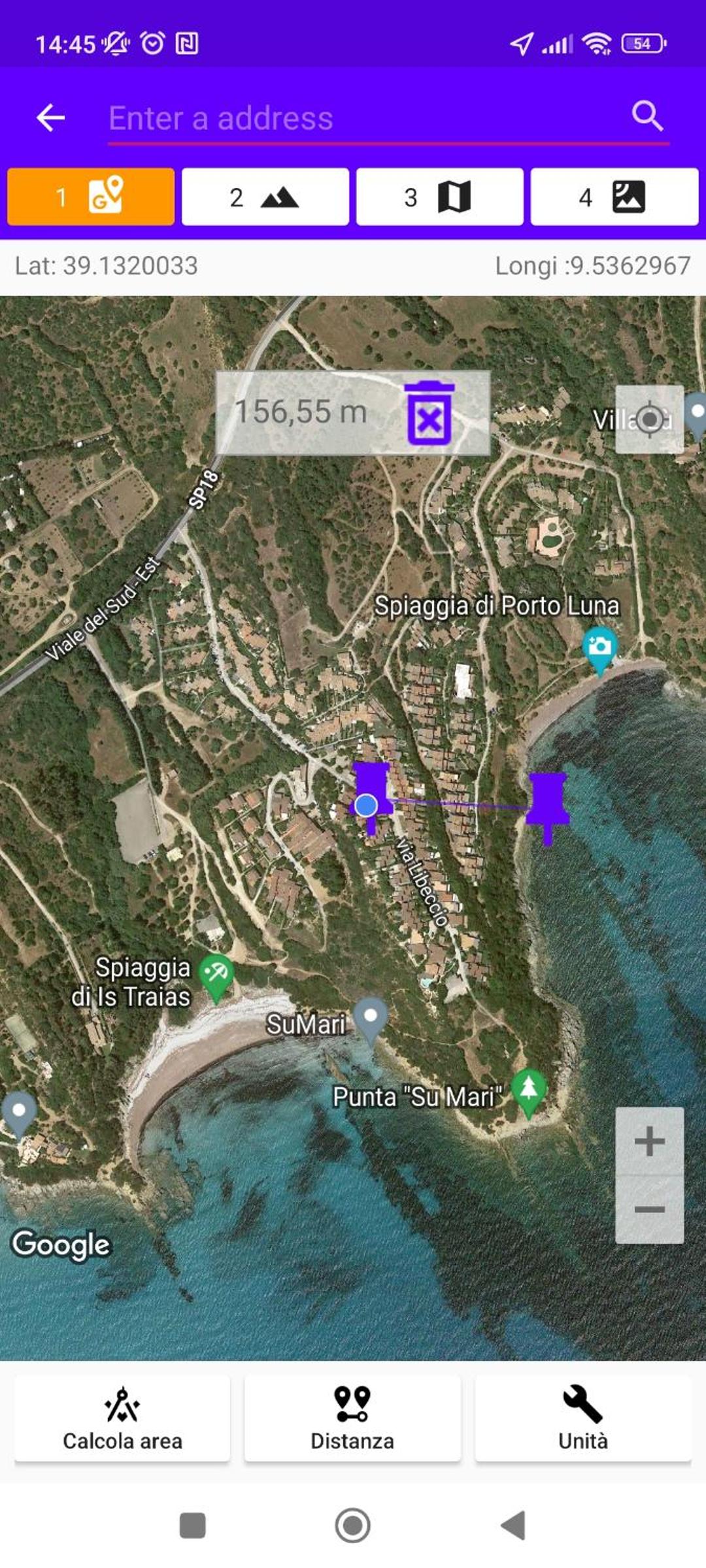Tap the Enter a address field
This screenshot has width=706, height=1568.
[x=366, y=119]
